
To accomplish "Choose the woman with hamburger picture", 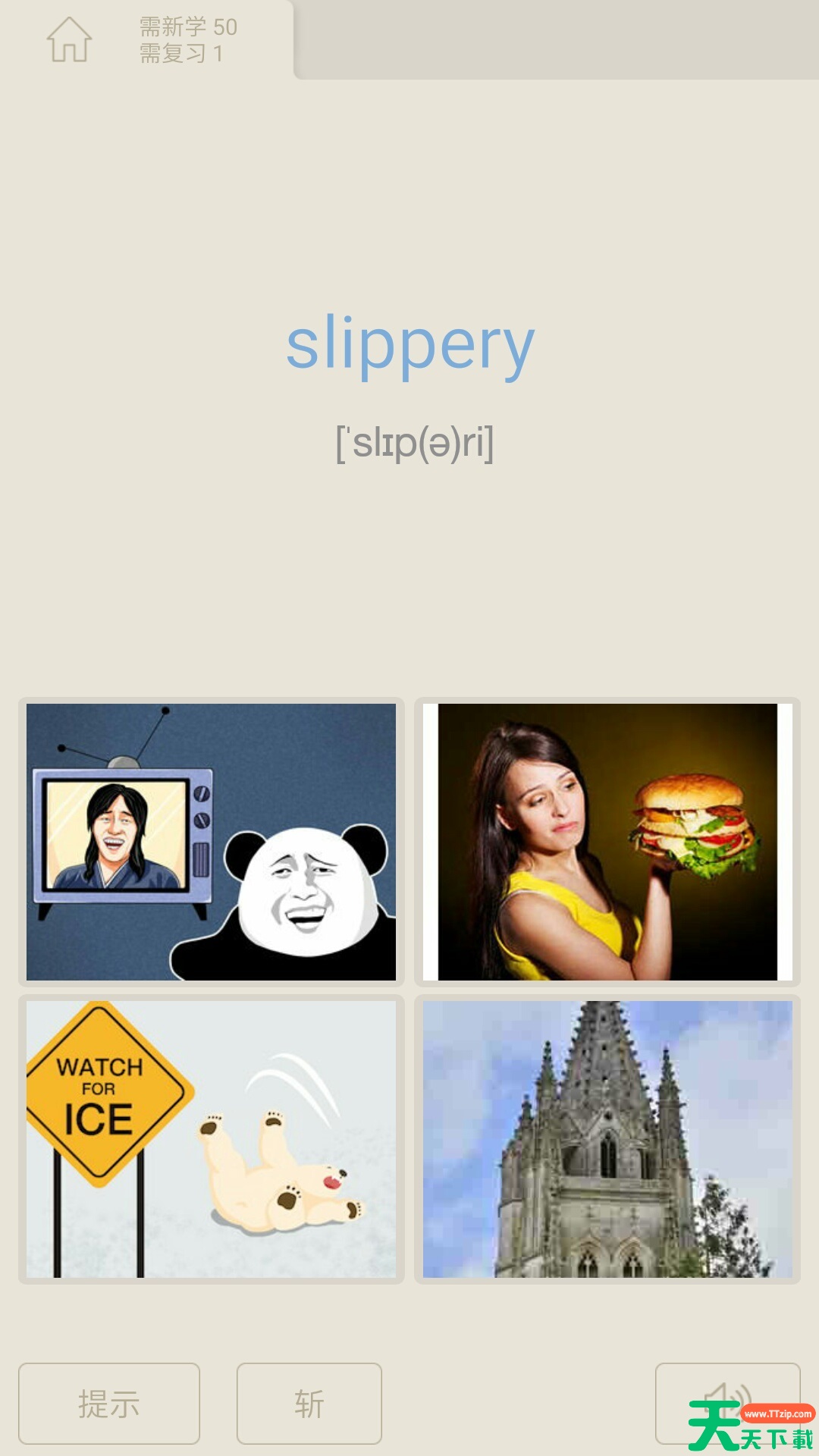I will (x=607, y=842).
